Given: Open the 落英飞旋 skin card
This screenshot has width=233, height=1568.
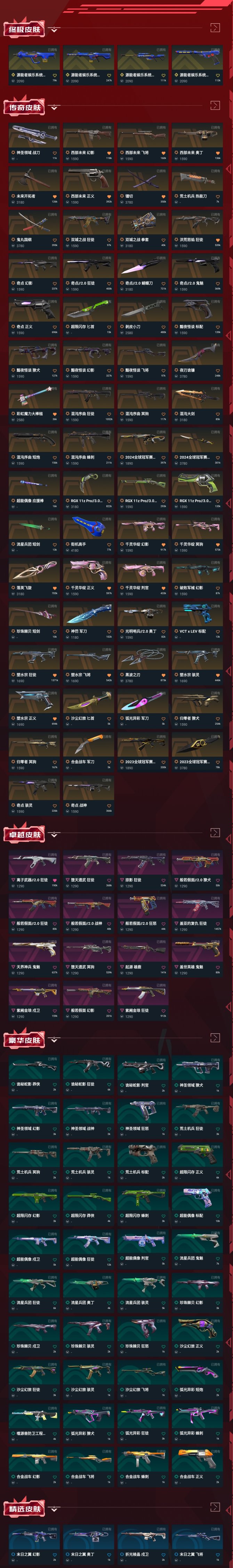Looking at the screenshot, I should tap(34, 572).
